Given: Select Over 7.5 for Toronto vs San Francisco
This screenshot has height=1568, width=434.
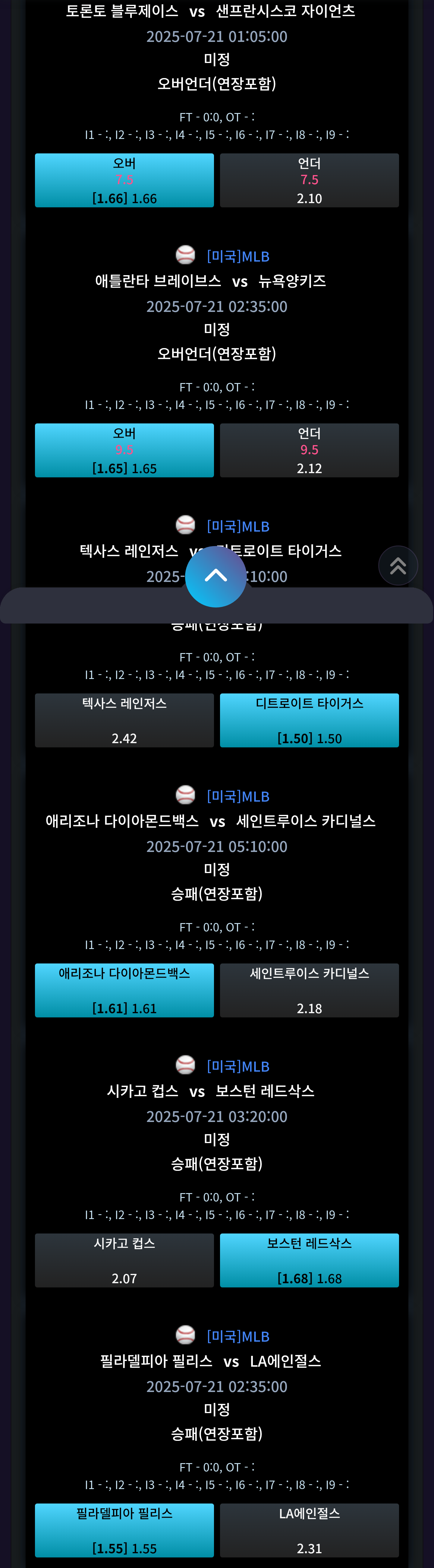Looking at the screenshot, I should point(124,180).
